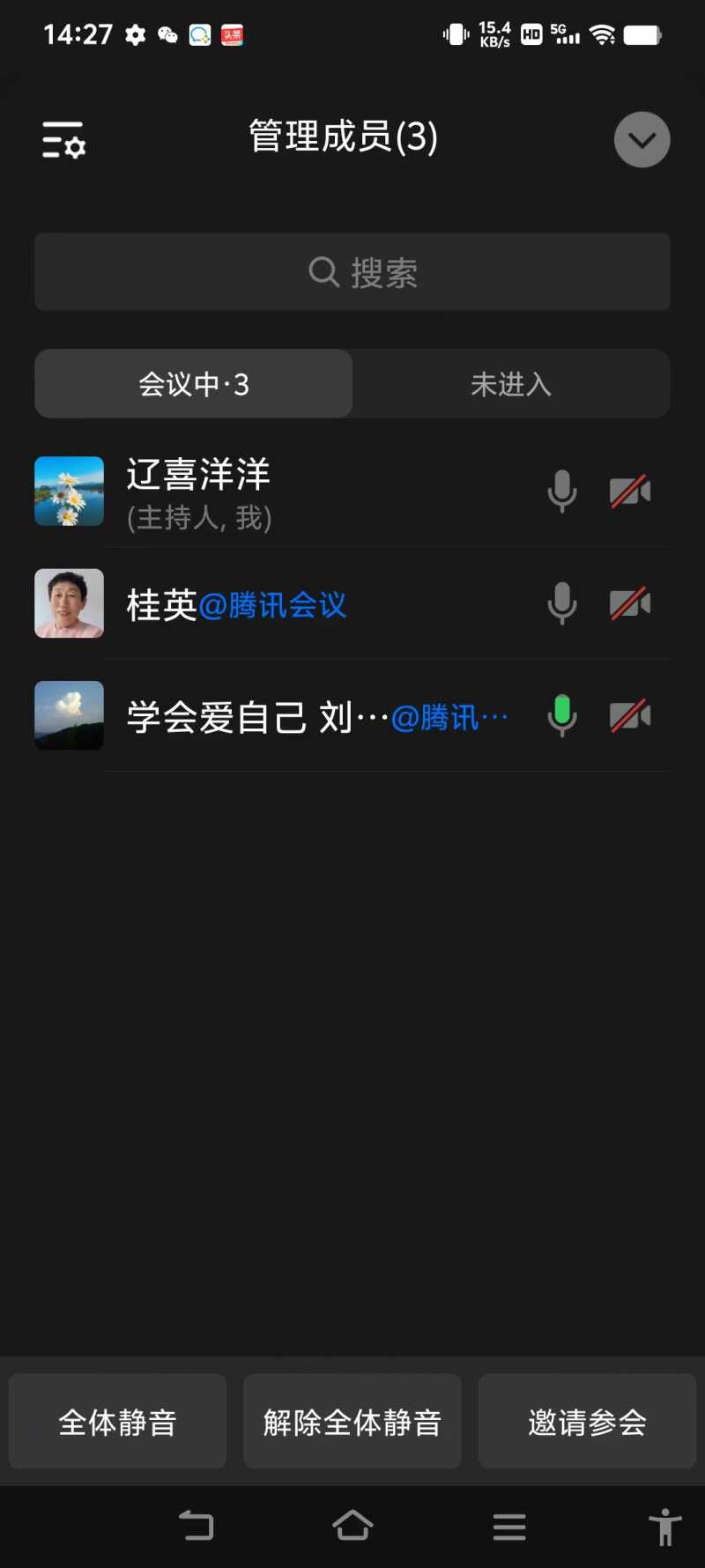Click 桂英's microphone icon
705x1568 pixels.
tap(562, 603)
